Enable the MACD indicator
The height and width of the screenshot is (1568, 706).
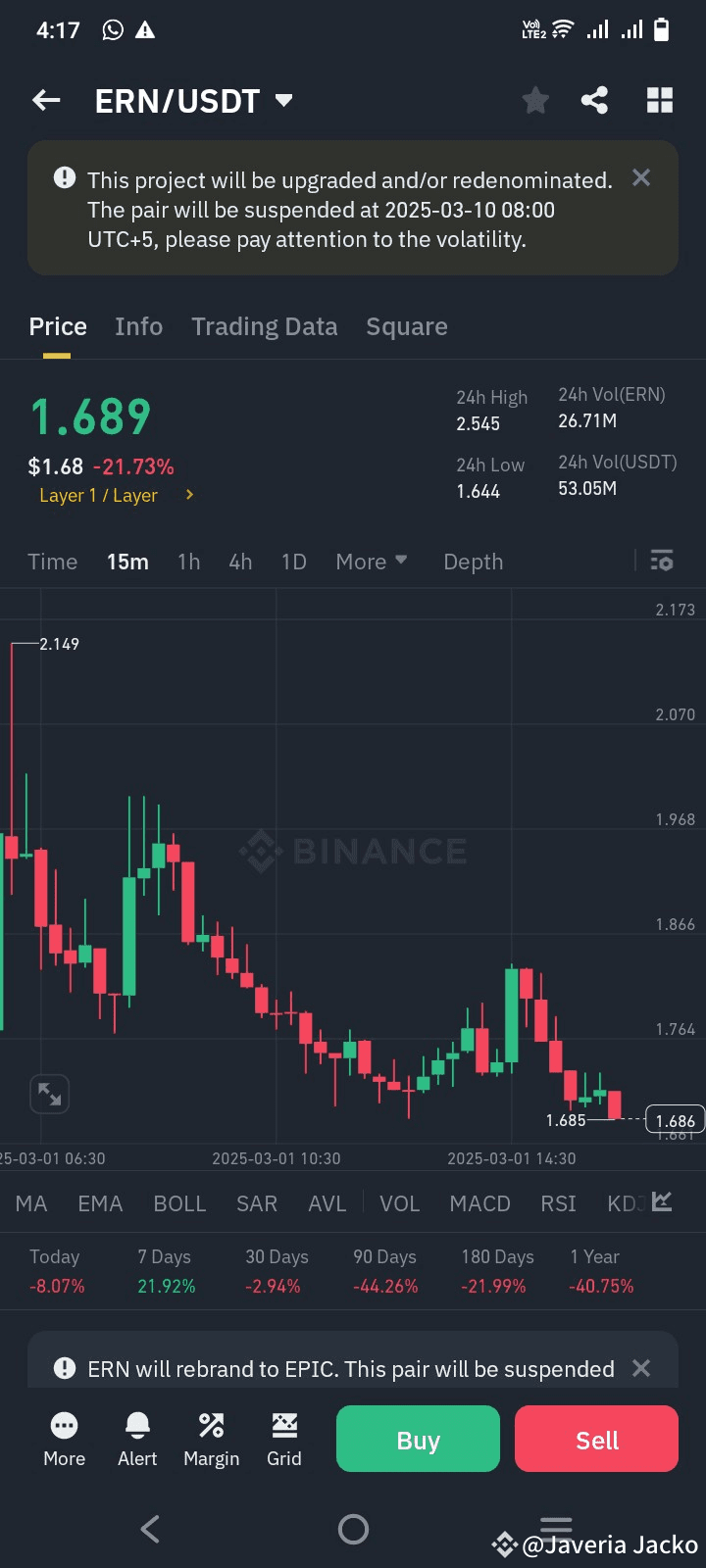coord(479,1203)
